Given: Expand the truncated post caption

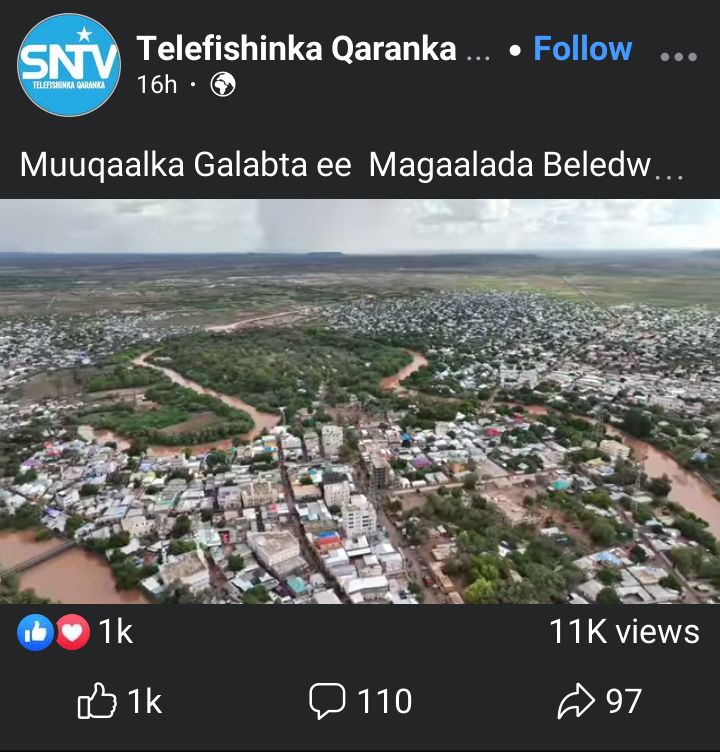Looking at the screenshot, I should point(667,168).
